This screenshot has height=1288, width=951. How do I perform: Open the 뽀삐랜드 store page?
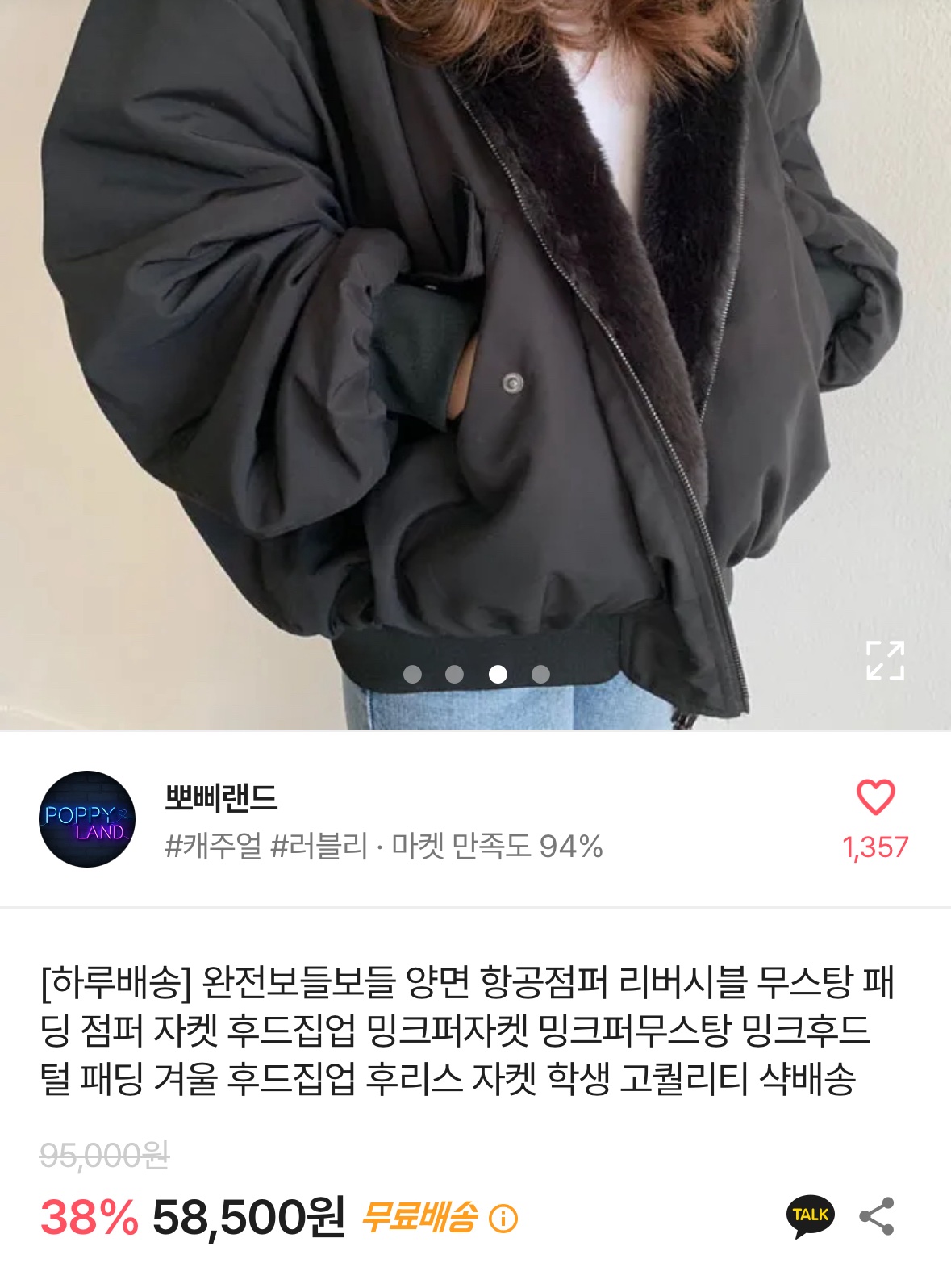(221, 798)
